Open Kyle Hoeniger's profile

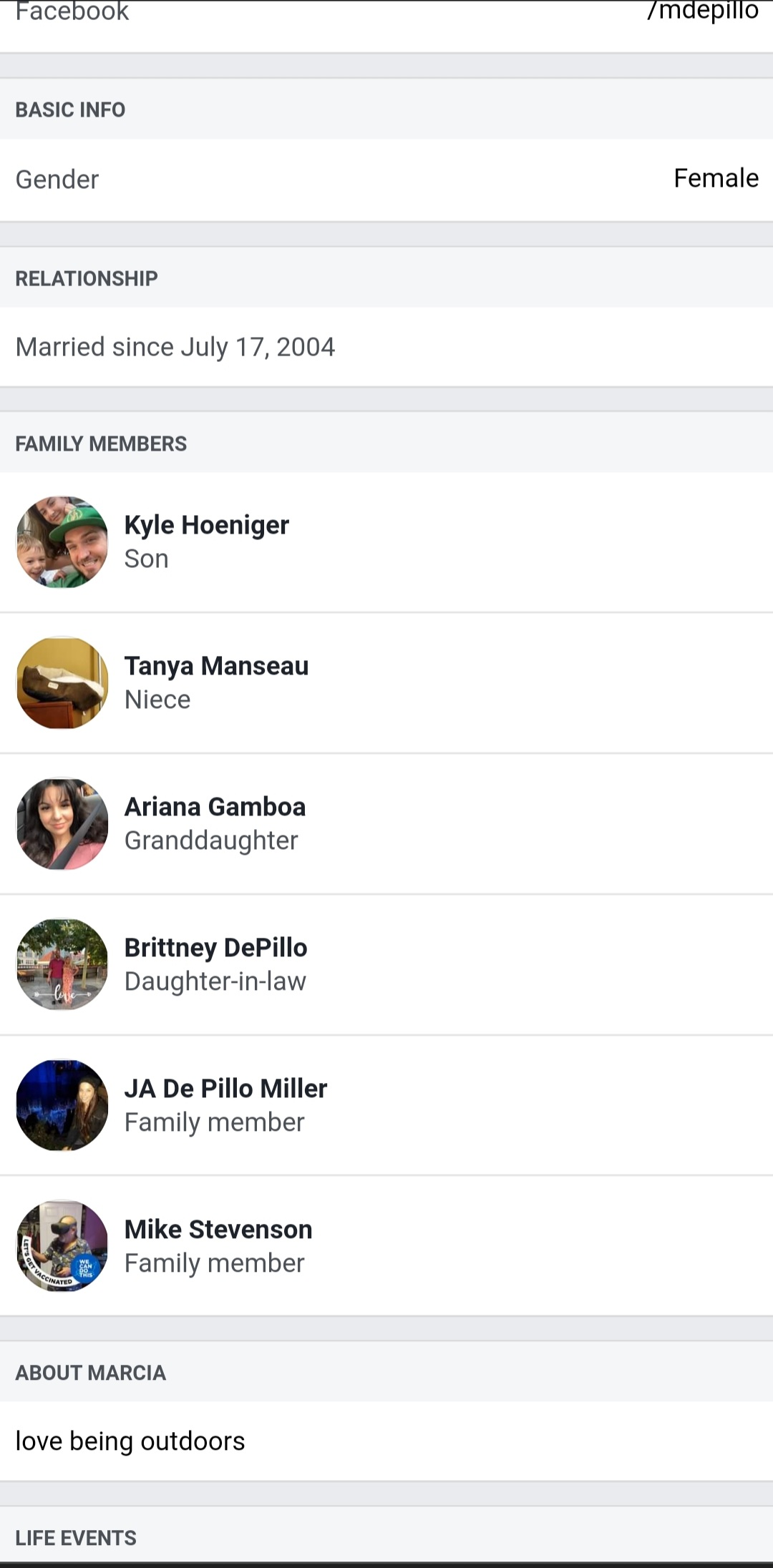click(386, 542)
